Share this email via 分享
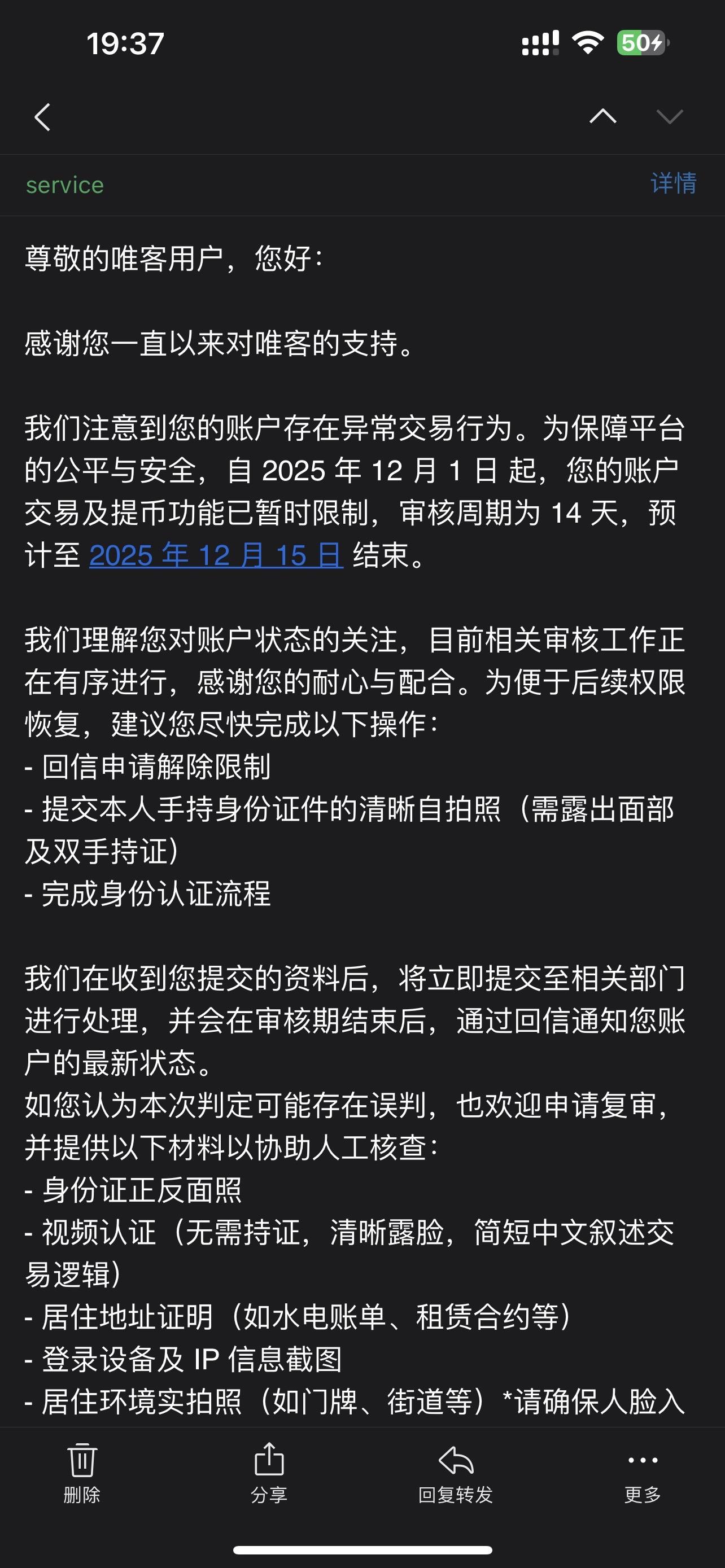The image size is (725, 1568). (269, 1472)
